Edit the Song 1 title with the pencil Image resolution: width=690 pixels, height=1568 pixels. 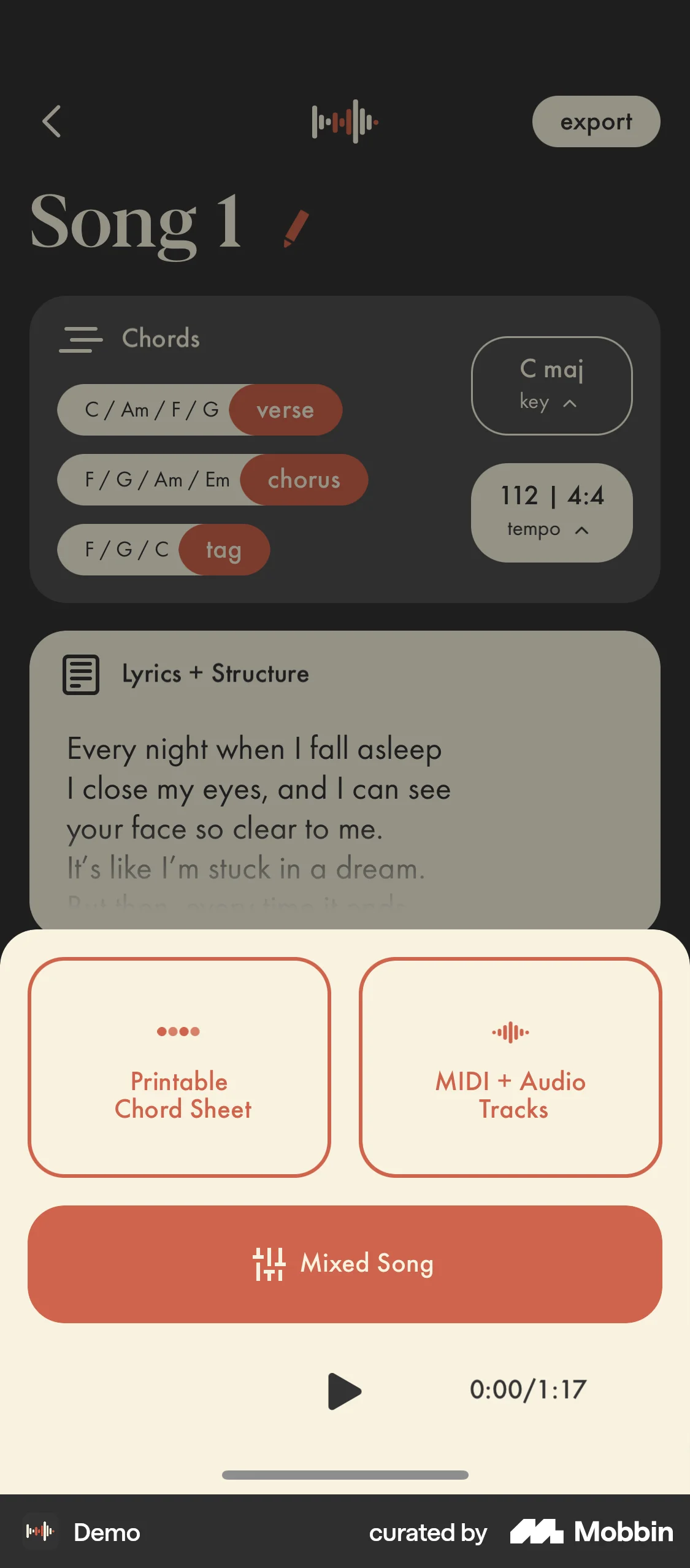296,228
